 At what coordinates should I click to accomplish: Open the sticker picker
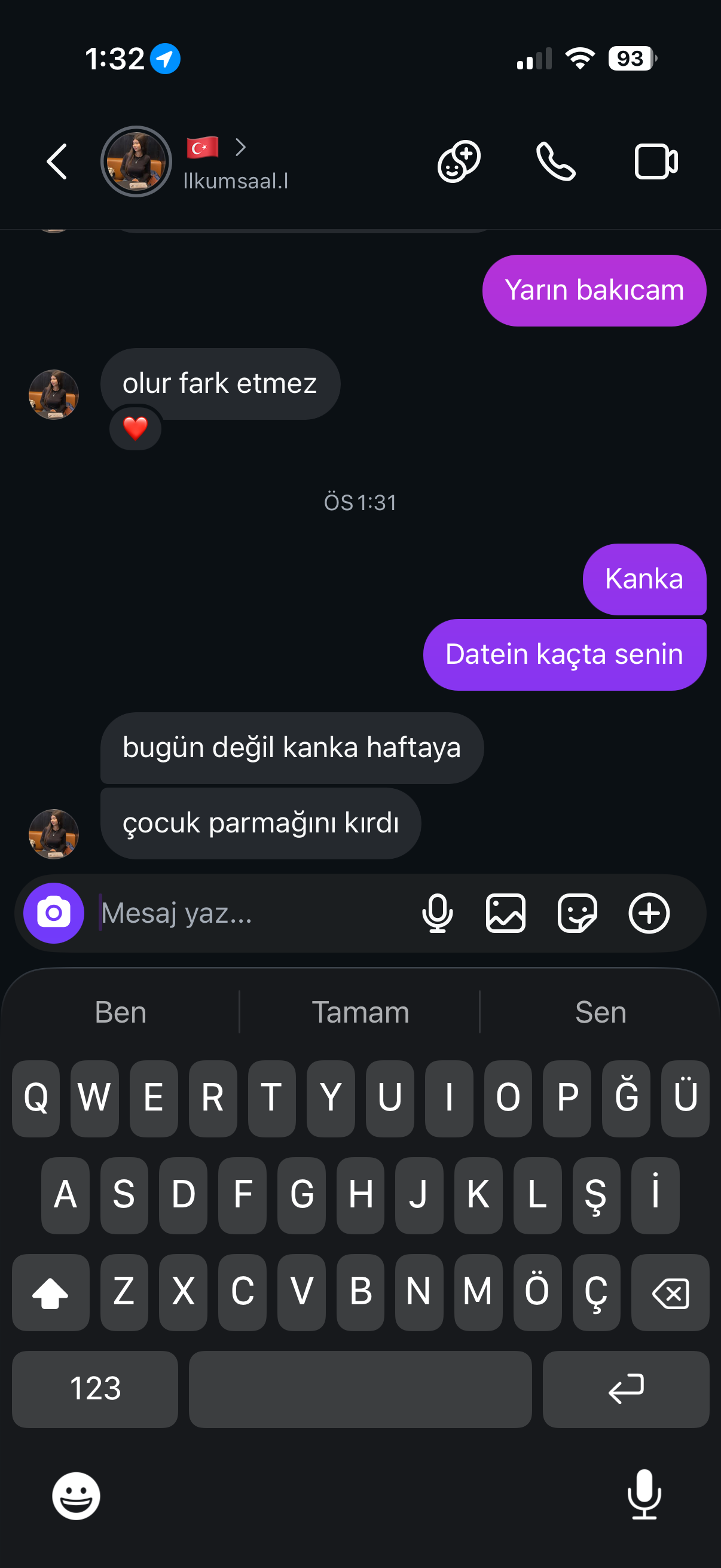pyautogui.click(x=577, y=913)
